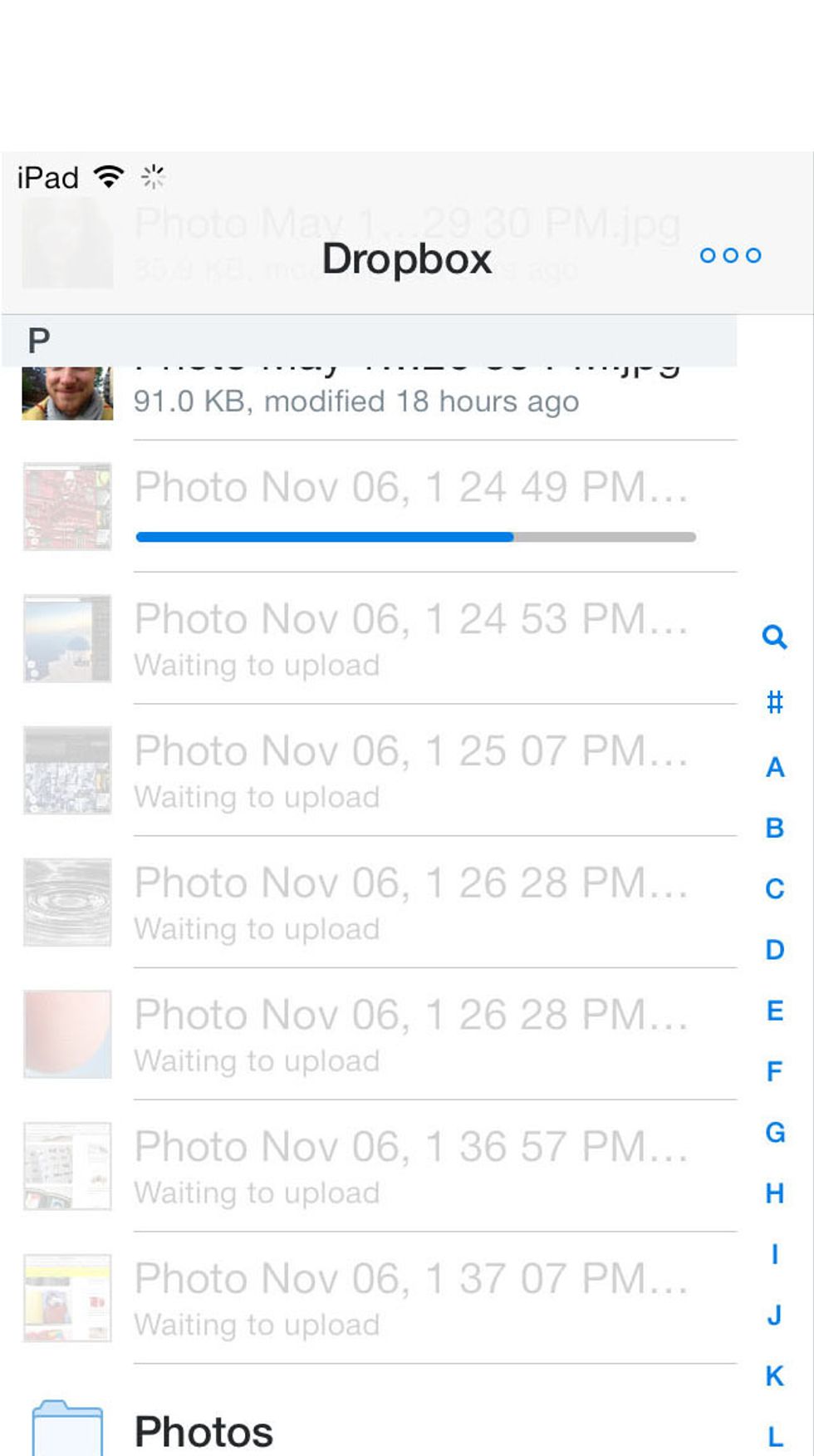The image size is (814, 1456).
Task: Tap the search icon in the index
Action: (x=774, y=637)
